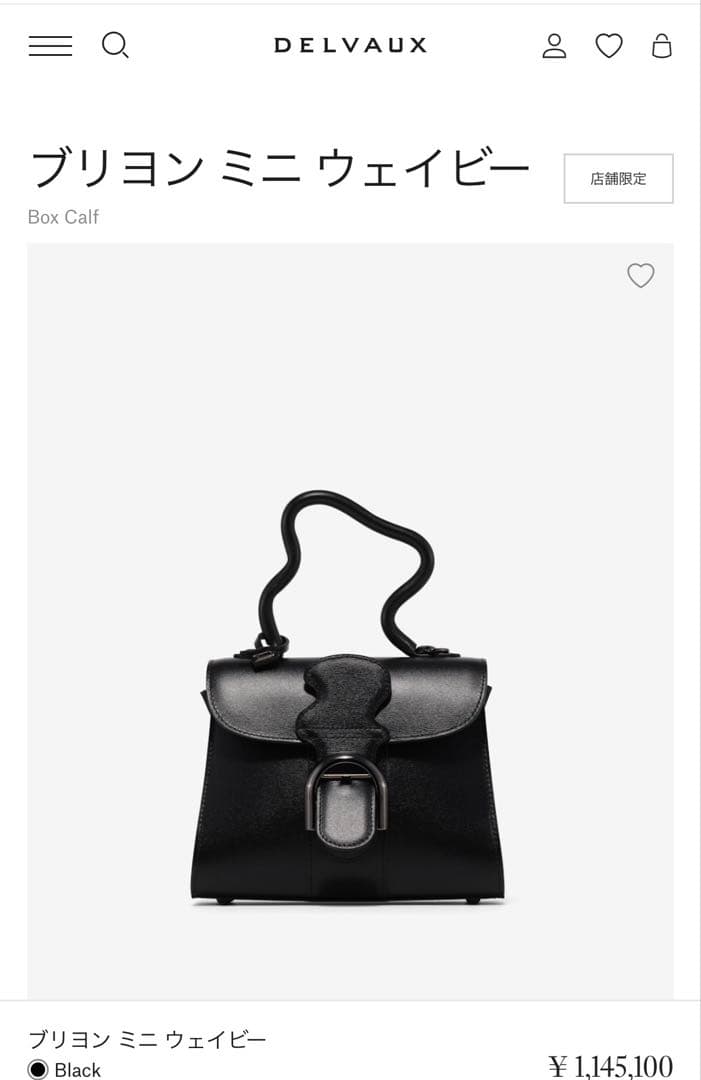Select the Black color swatch

[38, 1069]
